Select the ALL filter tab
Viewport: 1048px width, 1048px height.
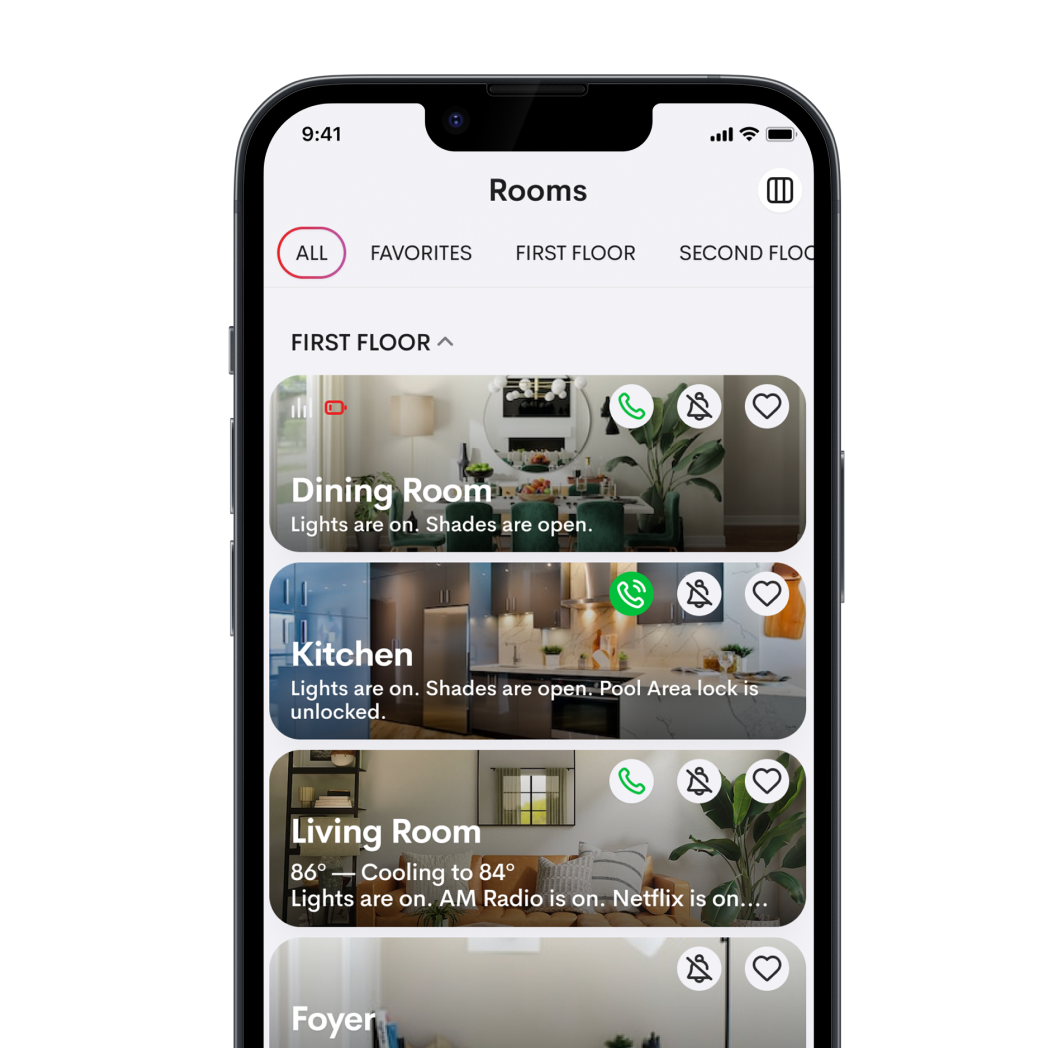click(311, 253)
